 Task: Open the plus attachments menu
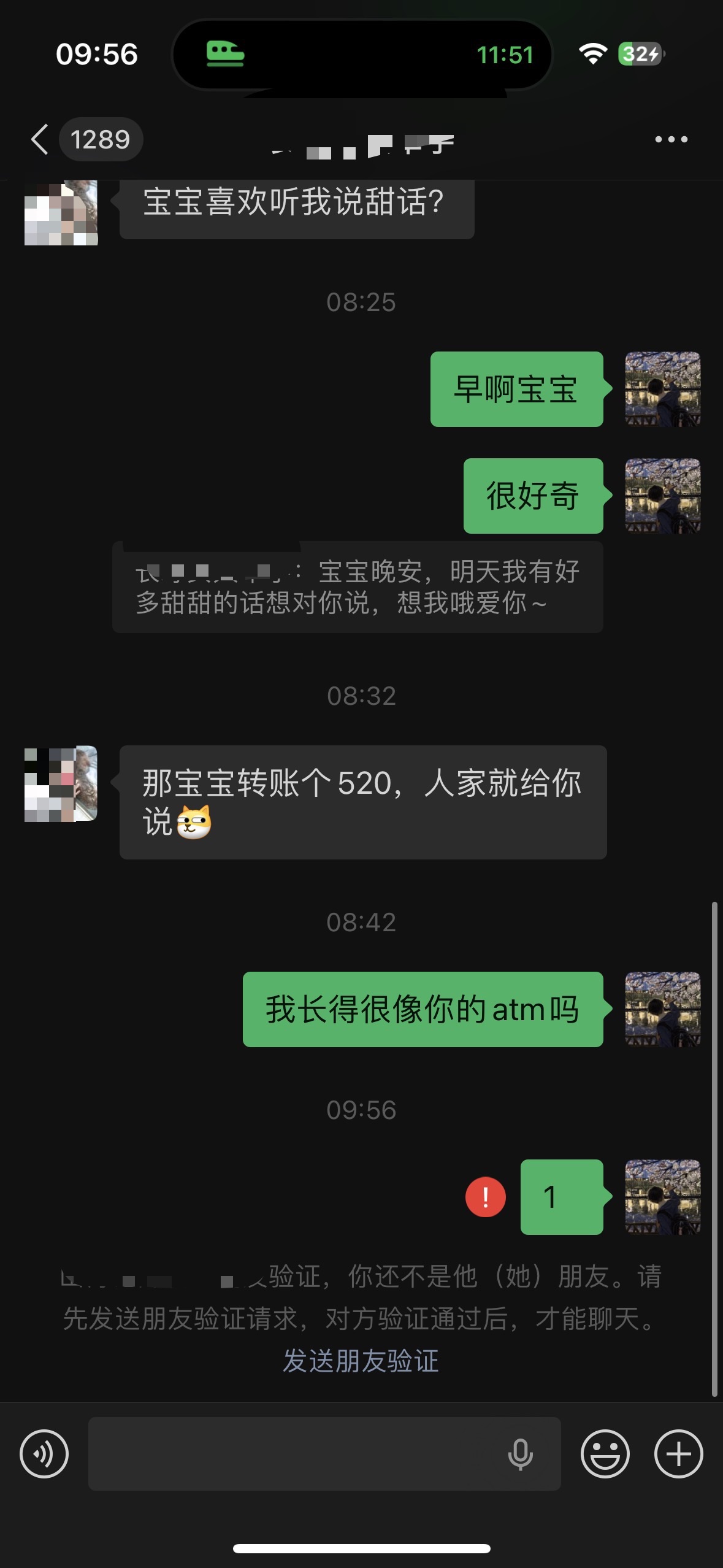pyautogui.click(x=678, y=1453)
